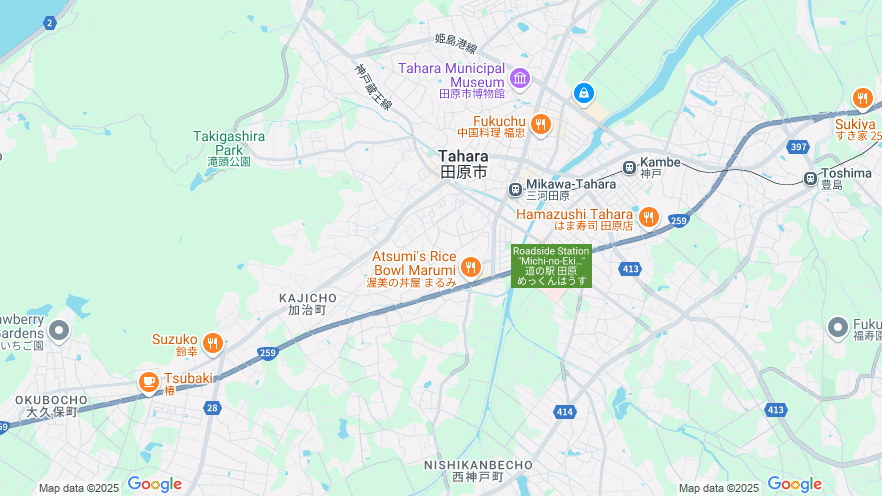
Task: Tap the Sukiya restaurant pin
Action: [862, 98]
